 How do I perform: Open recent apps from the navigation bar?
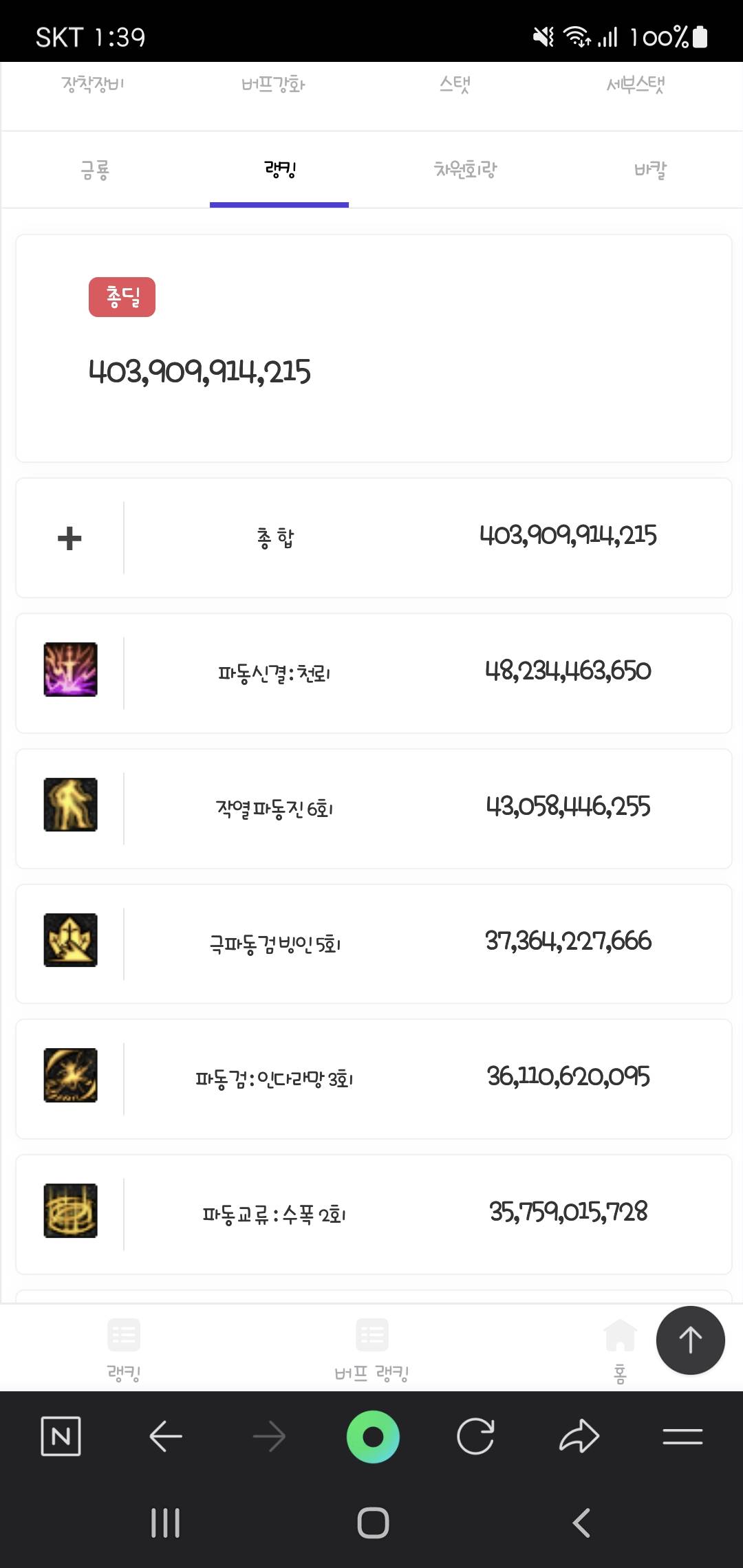point(166,1523)
